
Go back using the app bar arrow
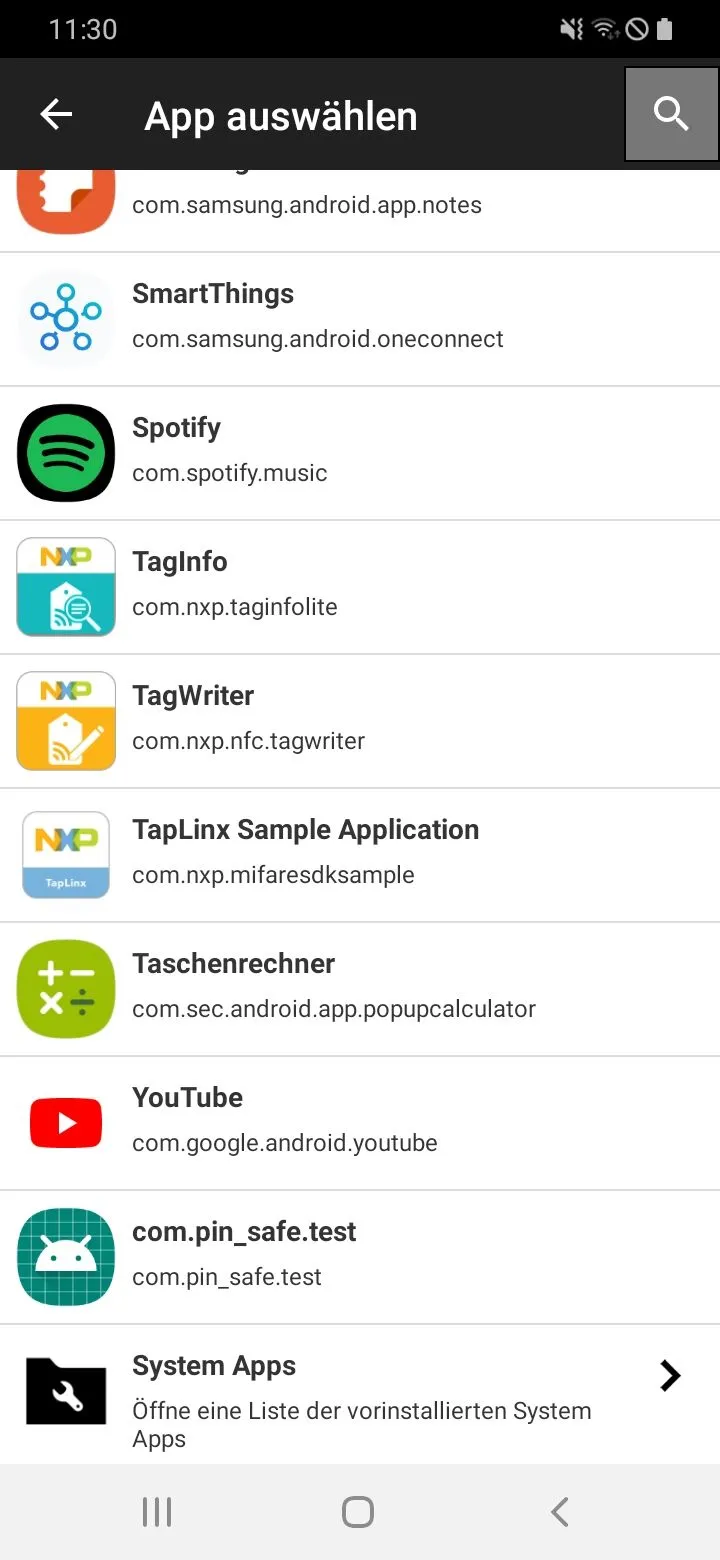coord(56,115)
